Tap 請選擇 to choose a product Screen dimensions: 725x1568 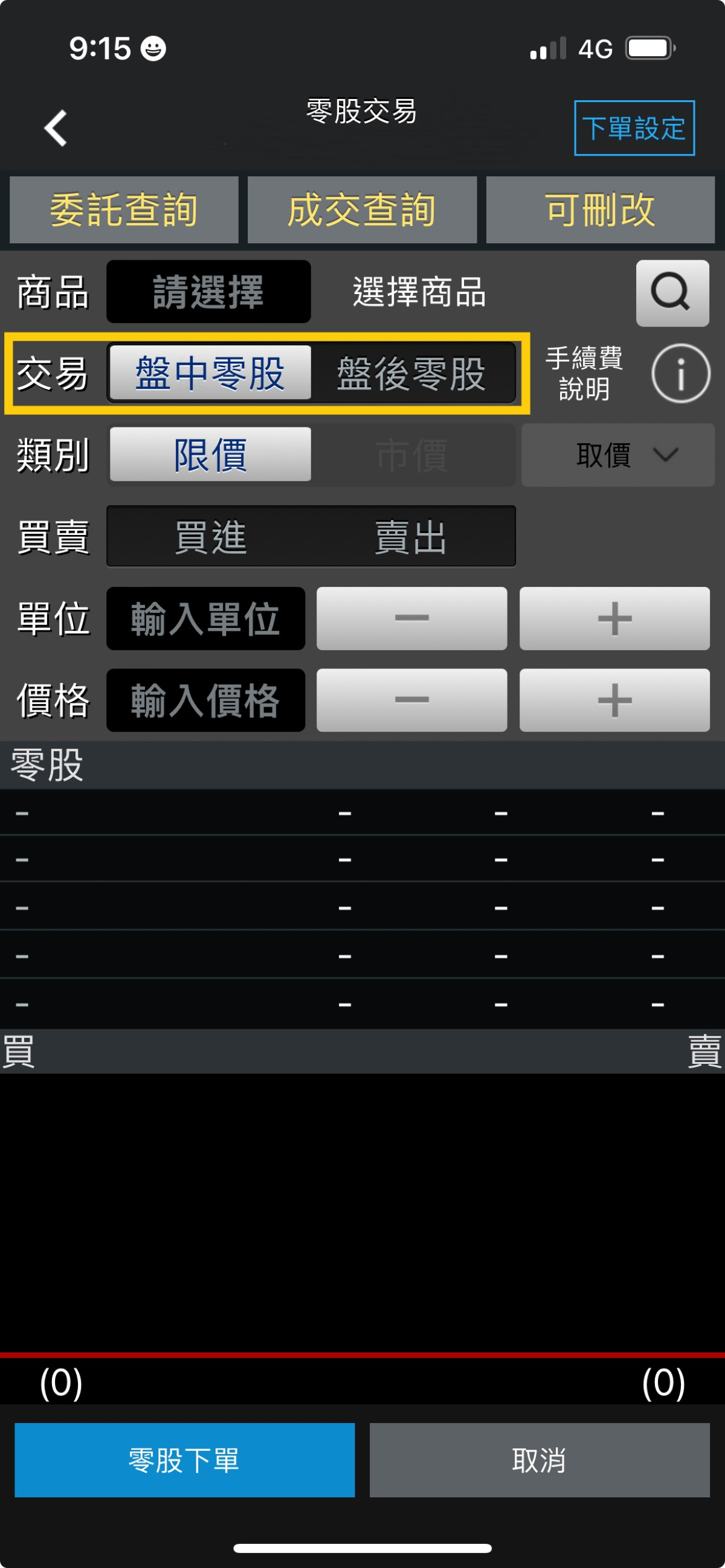[208, 292]
